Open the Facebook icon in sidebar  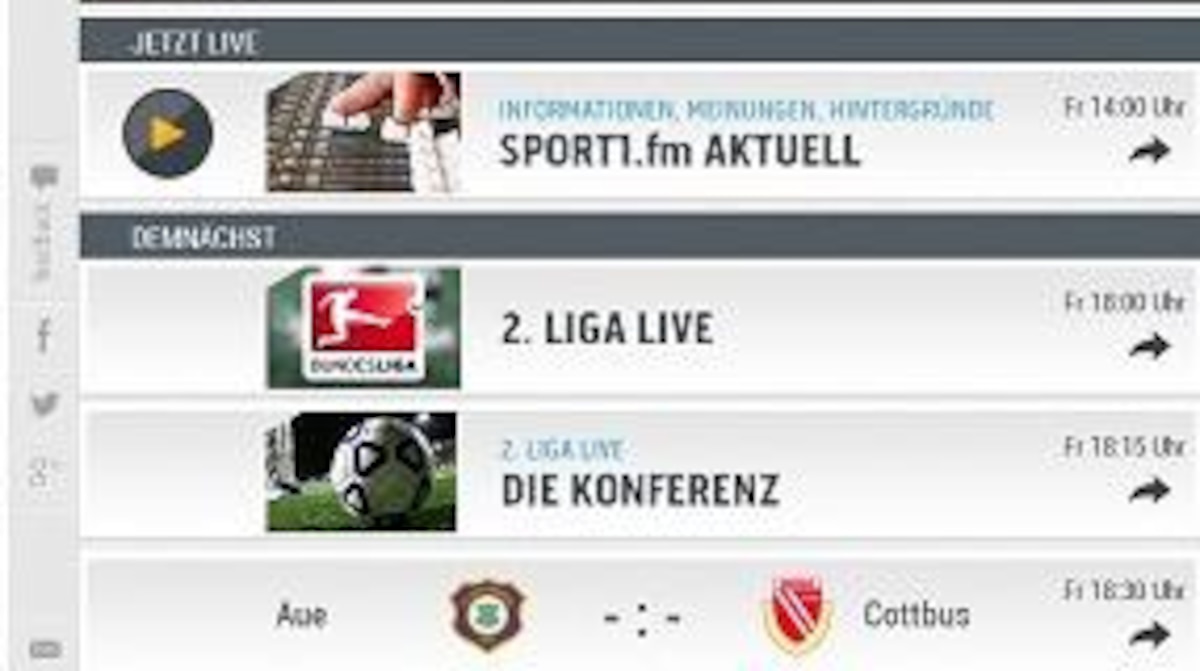coord(44,336)
